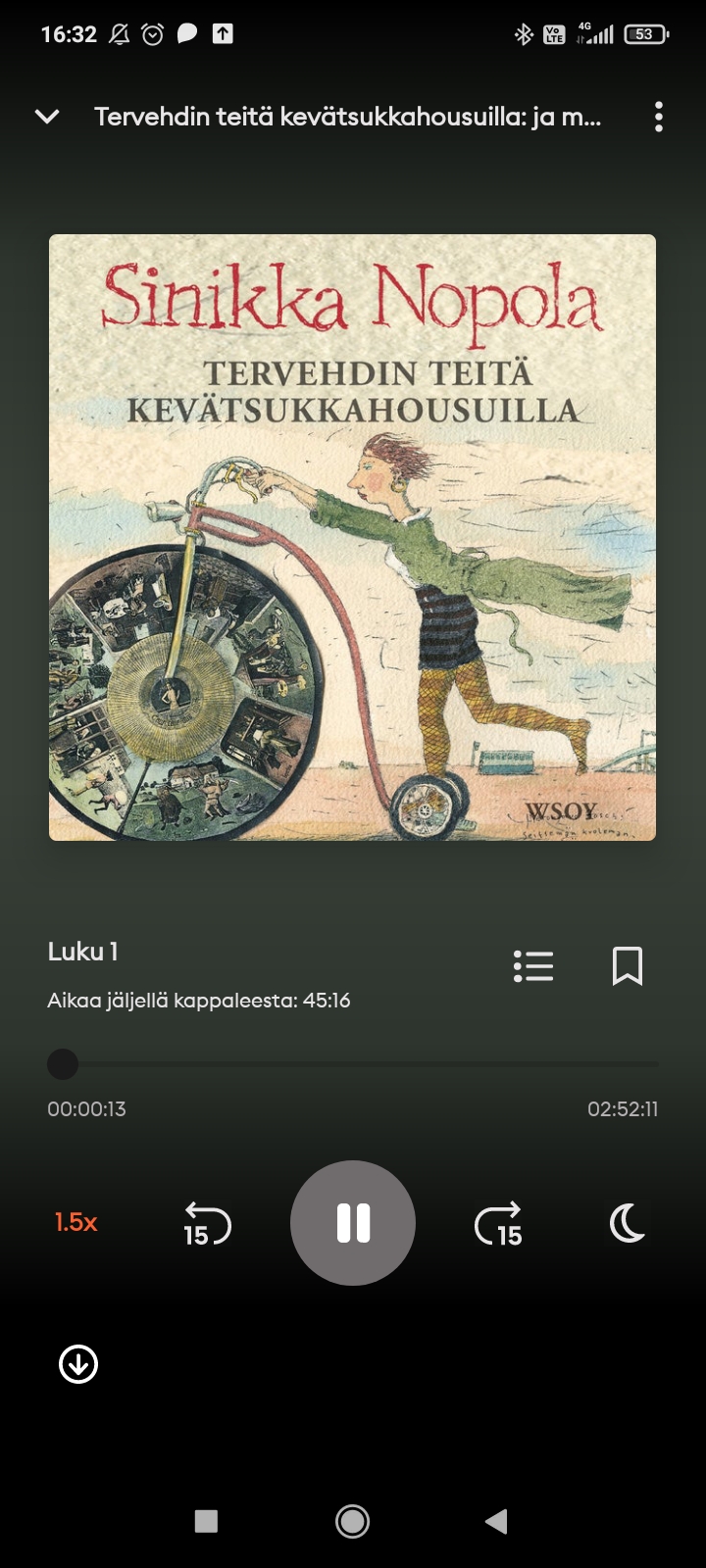
Task: Skip forward 15 seconds
Action: pyautogui.click(x=498, y=1224)
